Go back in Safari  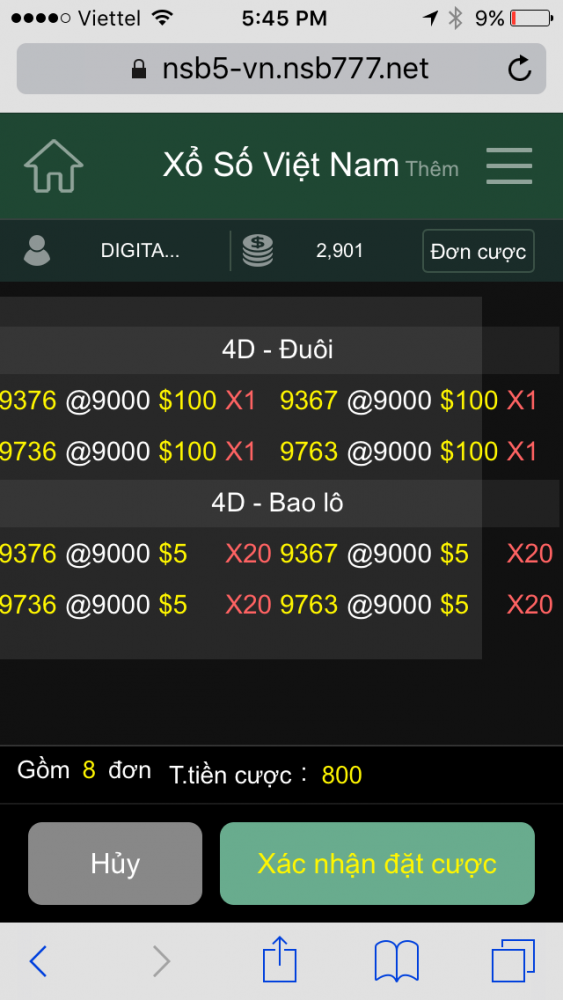coord(38,960)
